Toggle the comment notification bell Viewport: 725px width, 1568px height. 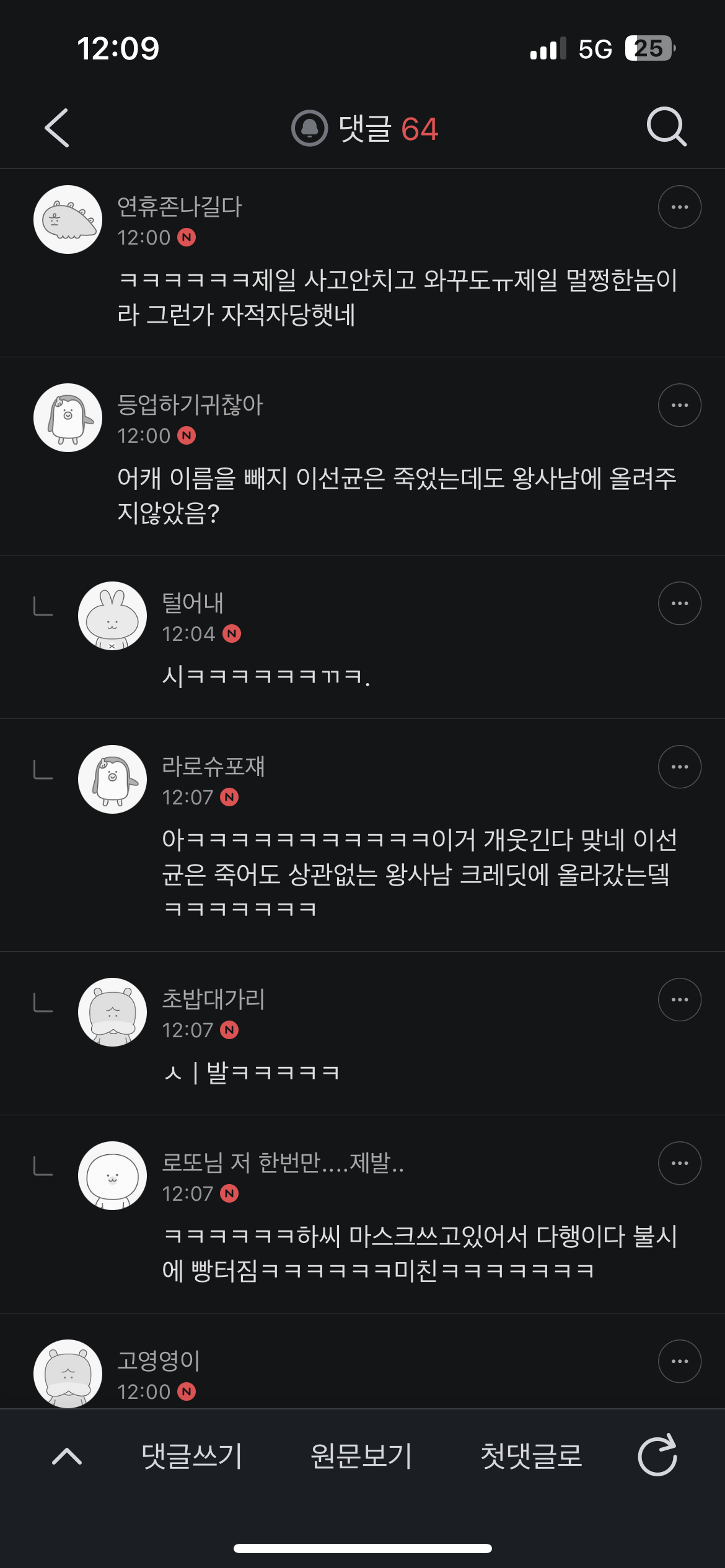click(x=309, y=128)
